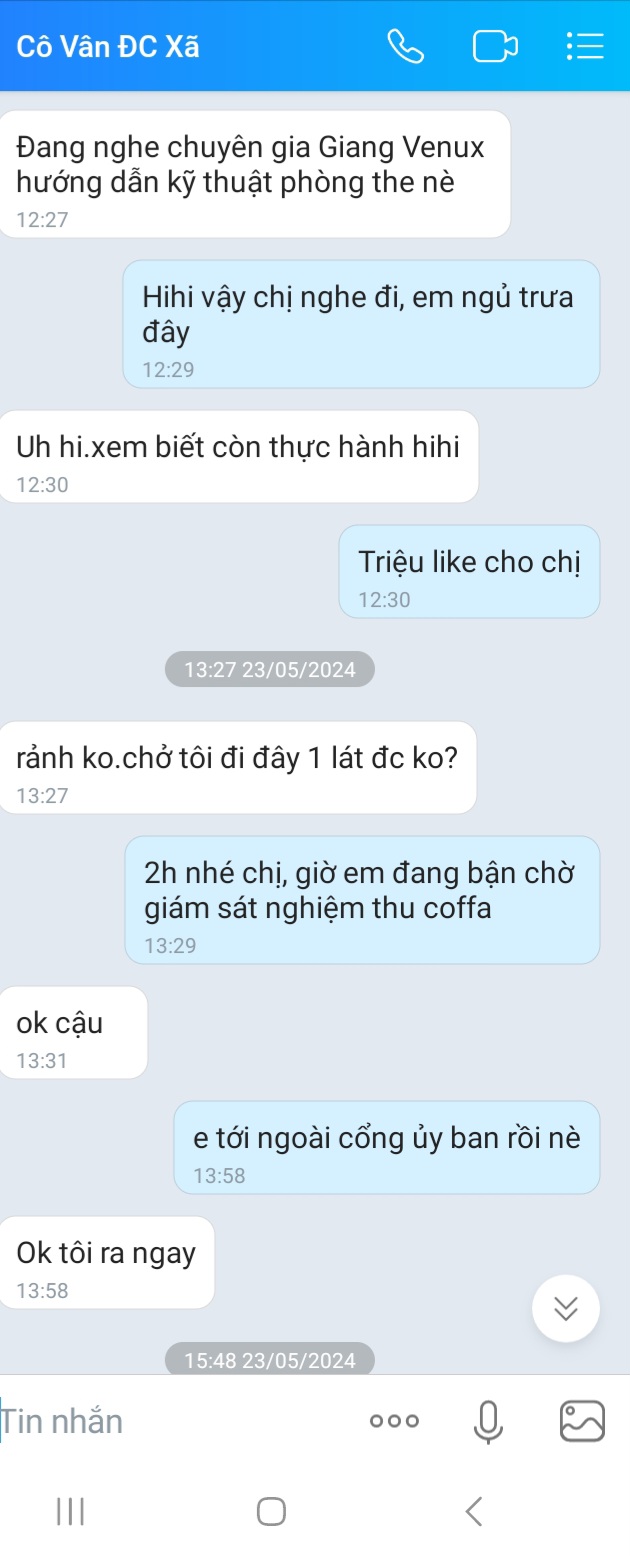Go back with the system back button
This screenshot has width=630, height=1556.
(x=474, y=1511)
